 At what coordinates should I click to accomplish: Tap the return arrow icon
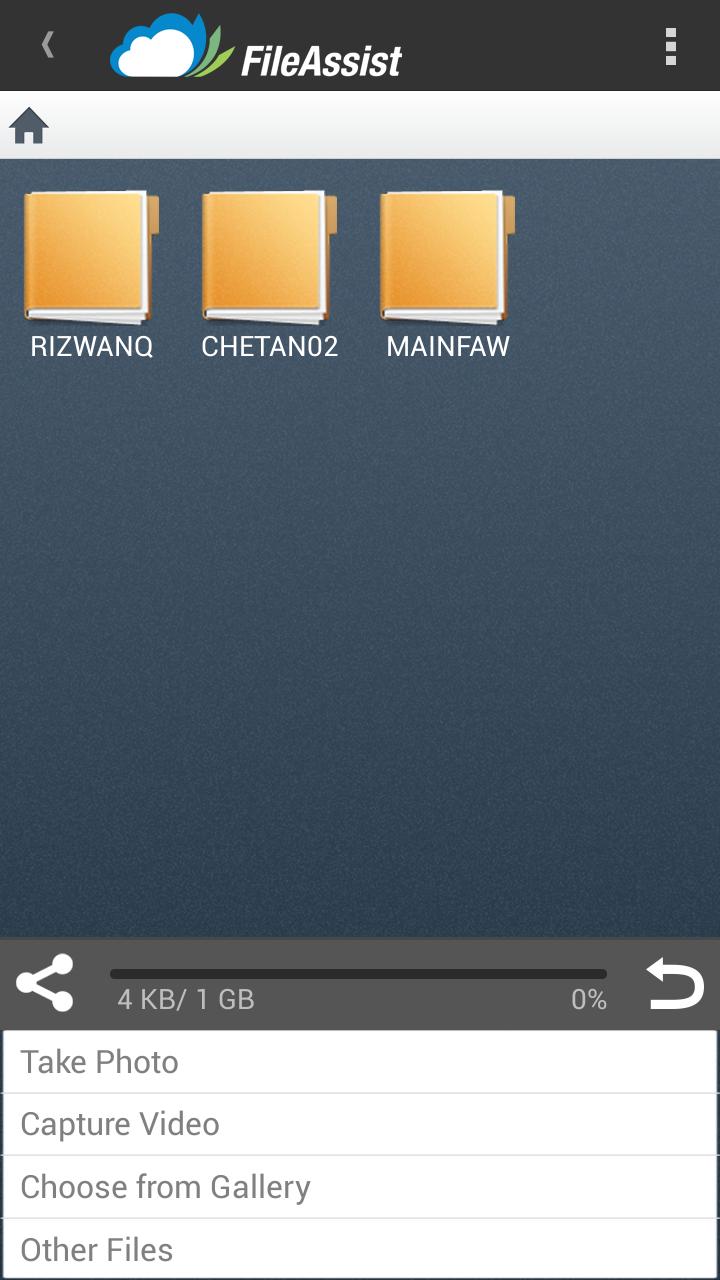[x=675, y=983]
